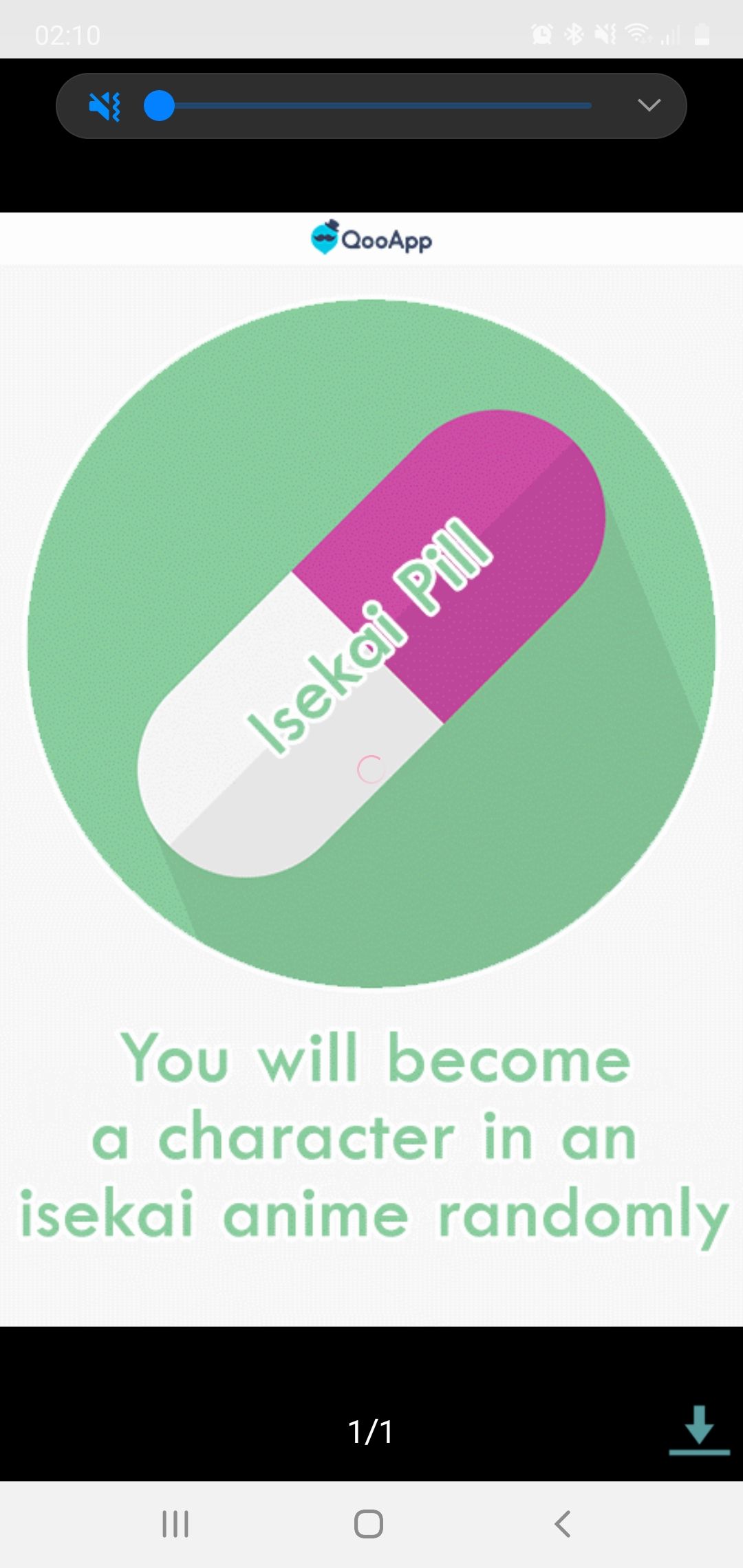Download the image with the arrow icon
743x1568 pixels.
click(x=699, y=1430)
